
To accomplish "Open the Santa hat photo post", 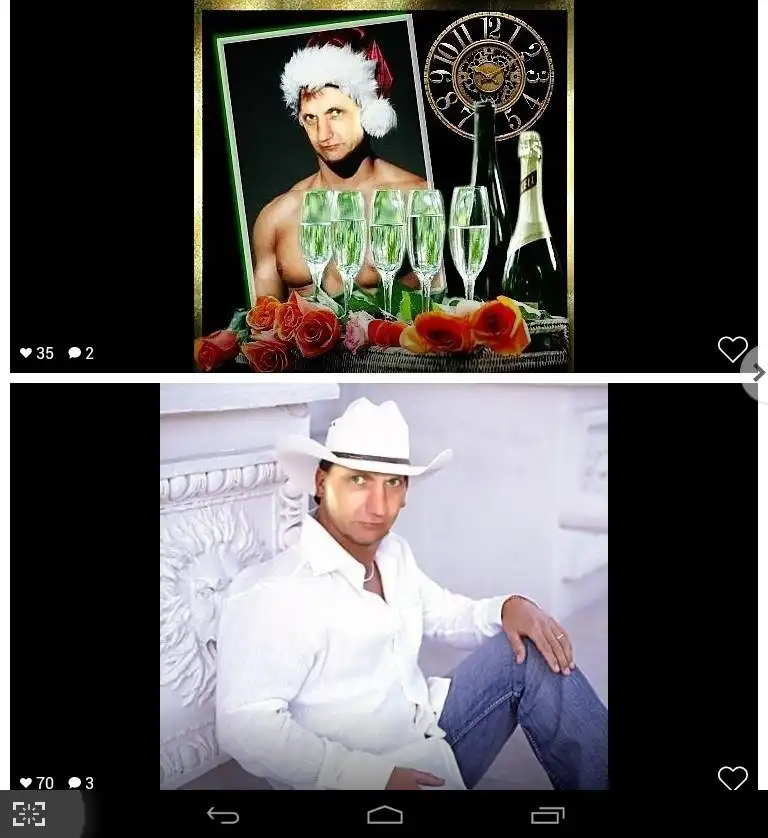I will (x=383, y=186).
